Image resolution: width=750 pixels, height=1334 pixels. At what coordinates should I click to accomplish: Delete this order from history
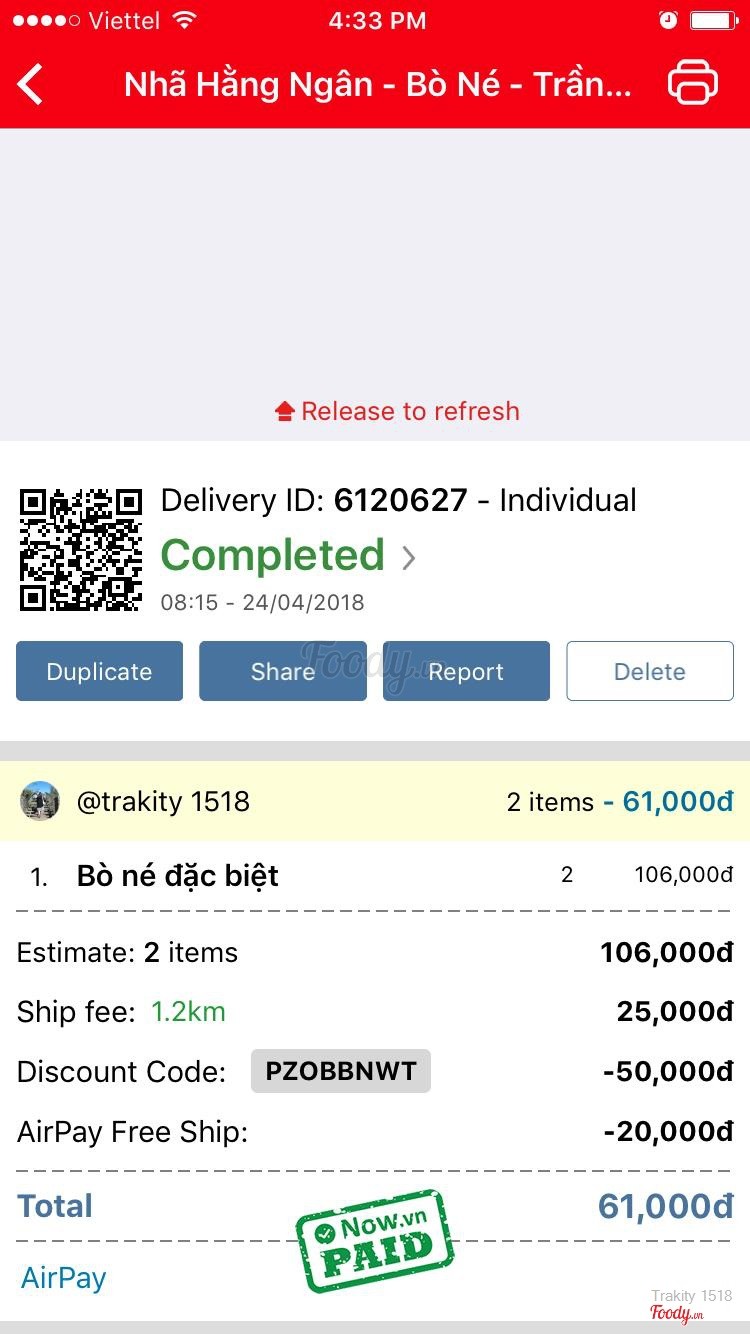click(x=650, y=671)
